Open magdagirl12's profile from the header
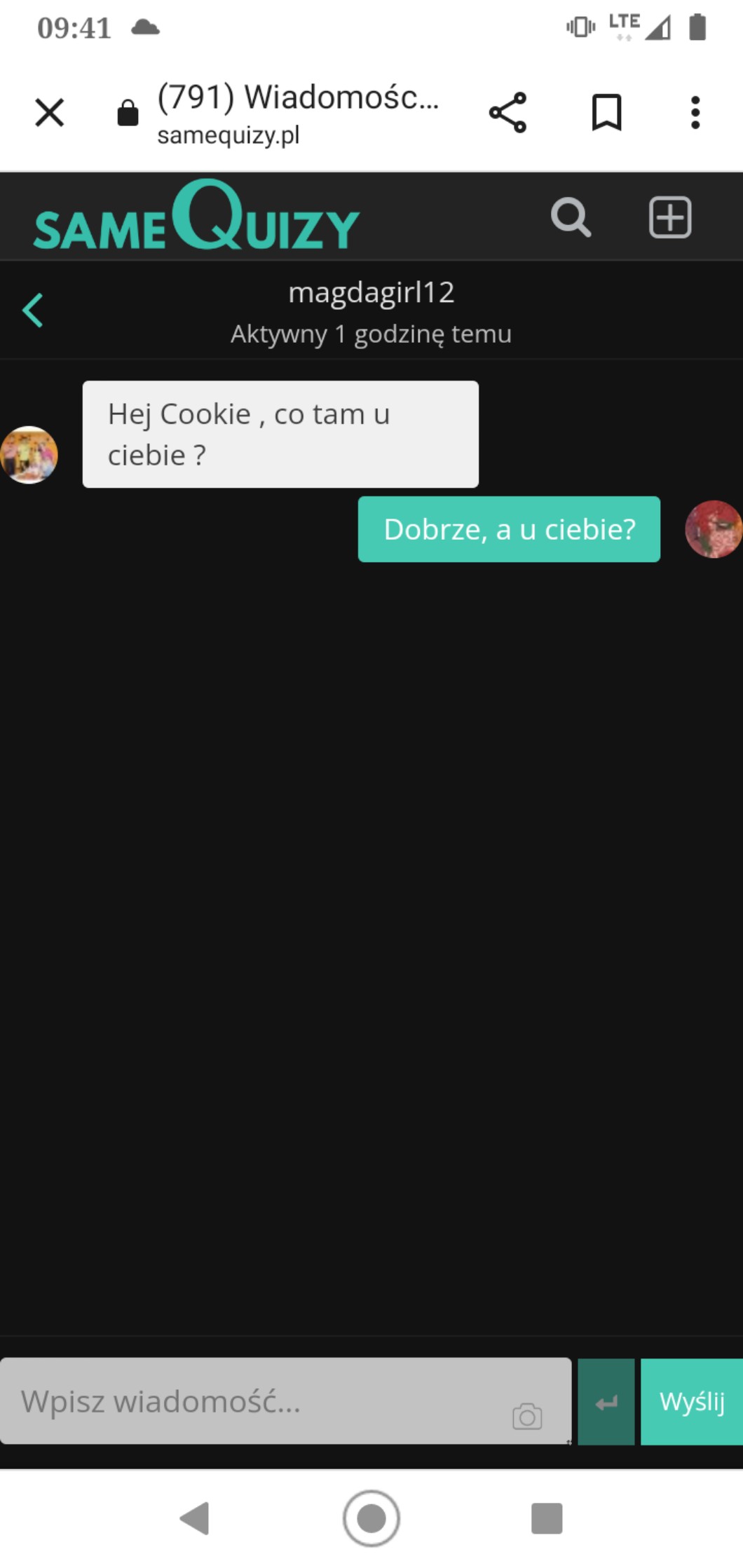The height and width of the screenshot is (1568, 743). pos(371,293)
